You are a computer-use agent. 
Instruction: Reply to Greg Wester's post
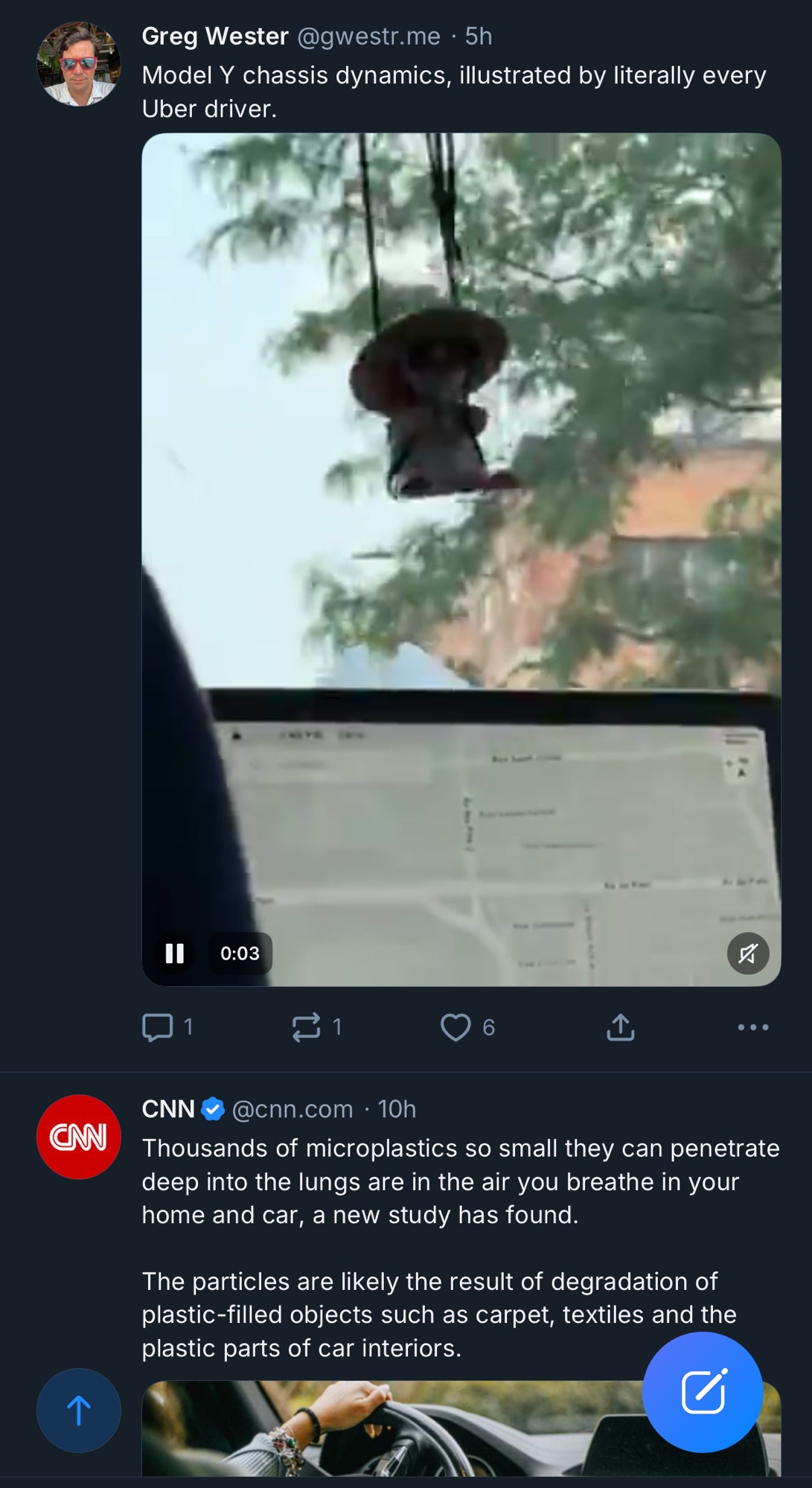point(158,1027)
